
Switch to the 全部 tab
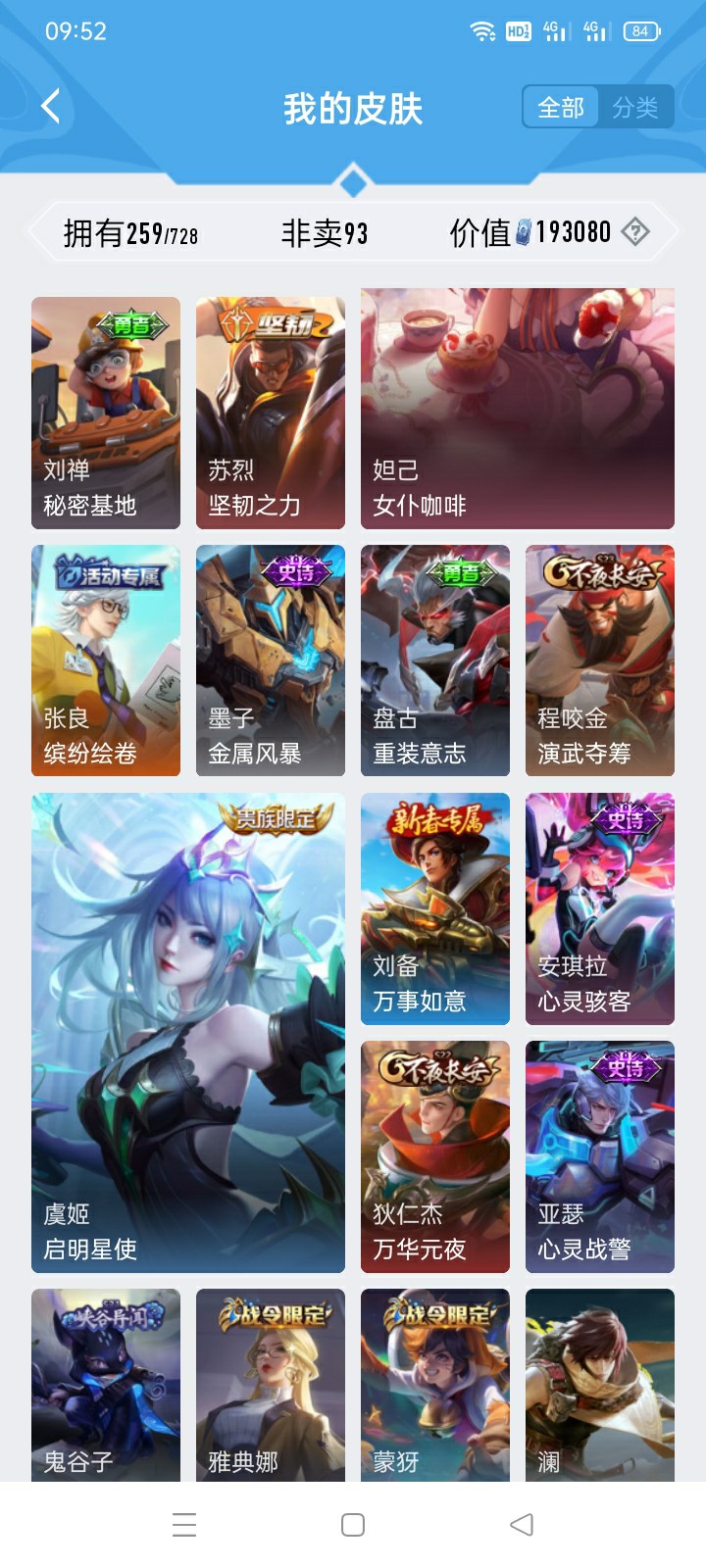(561, 107)
